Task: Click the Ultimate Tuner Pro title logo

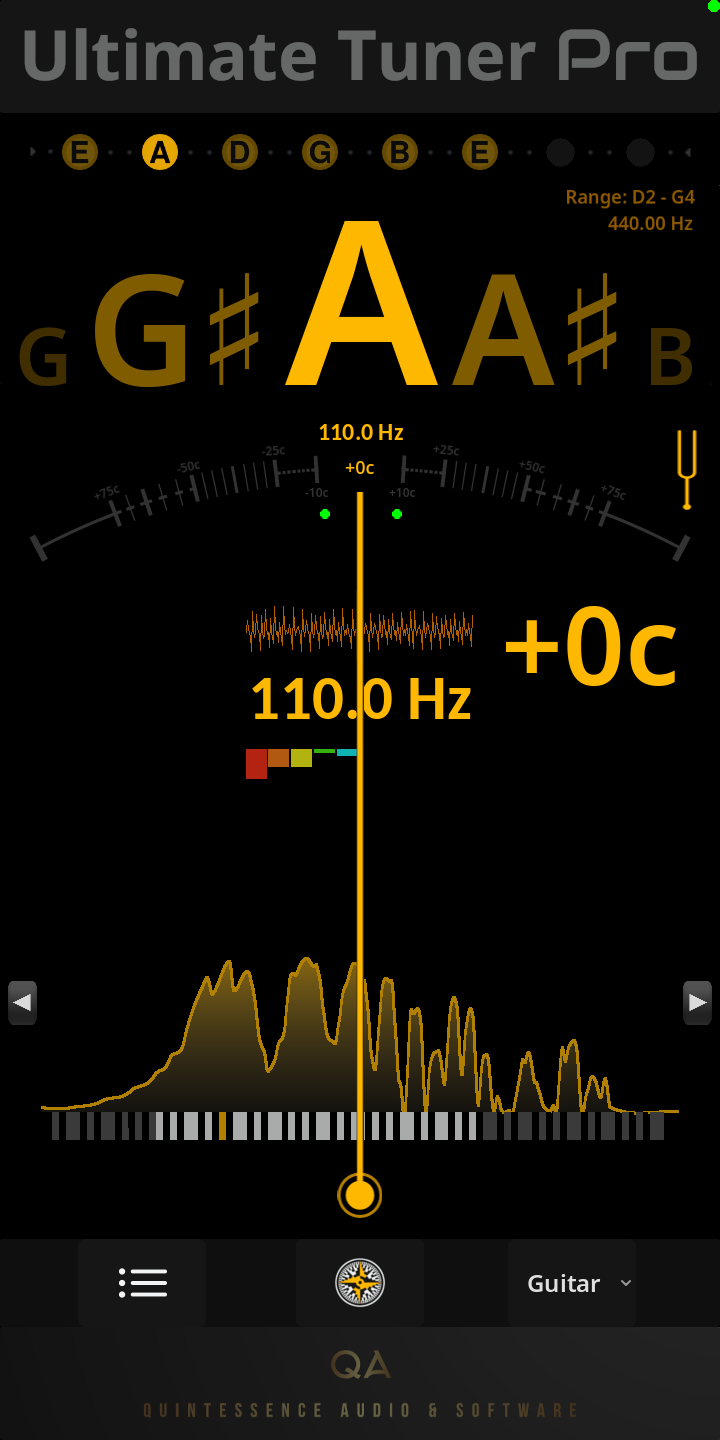Action: [360, 57]
